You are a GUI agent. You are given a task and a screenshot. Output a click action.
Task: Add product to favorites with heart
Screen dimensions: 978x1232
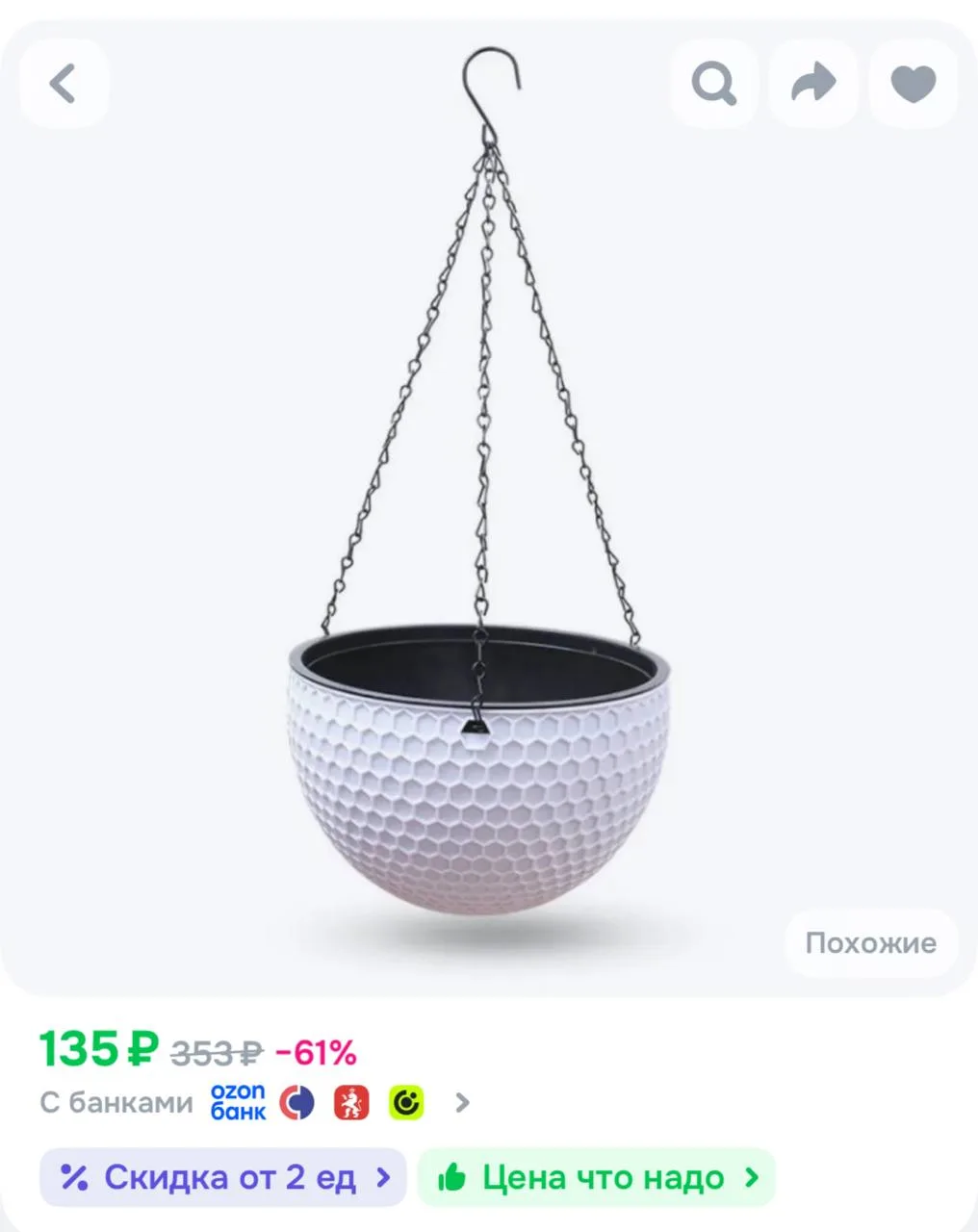point(913,84)
